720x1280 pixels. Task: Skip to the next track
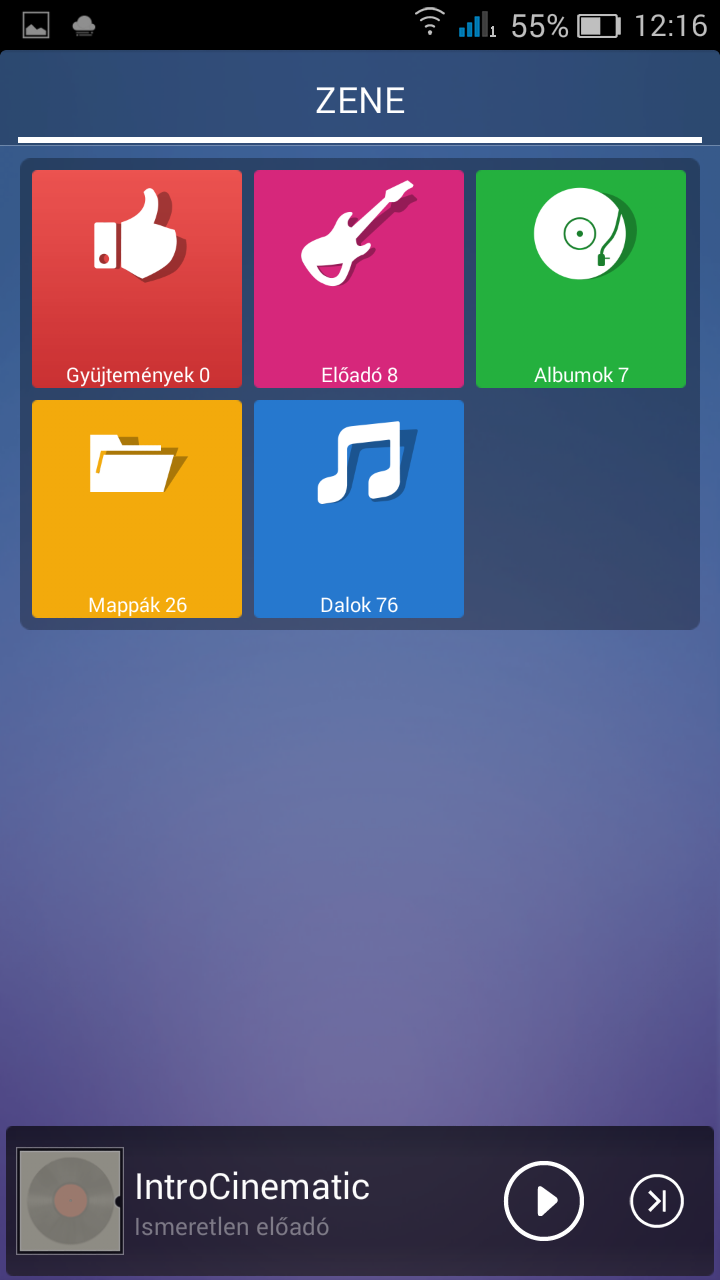[x=657, y=1201]
